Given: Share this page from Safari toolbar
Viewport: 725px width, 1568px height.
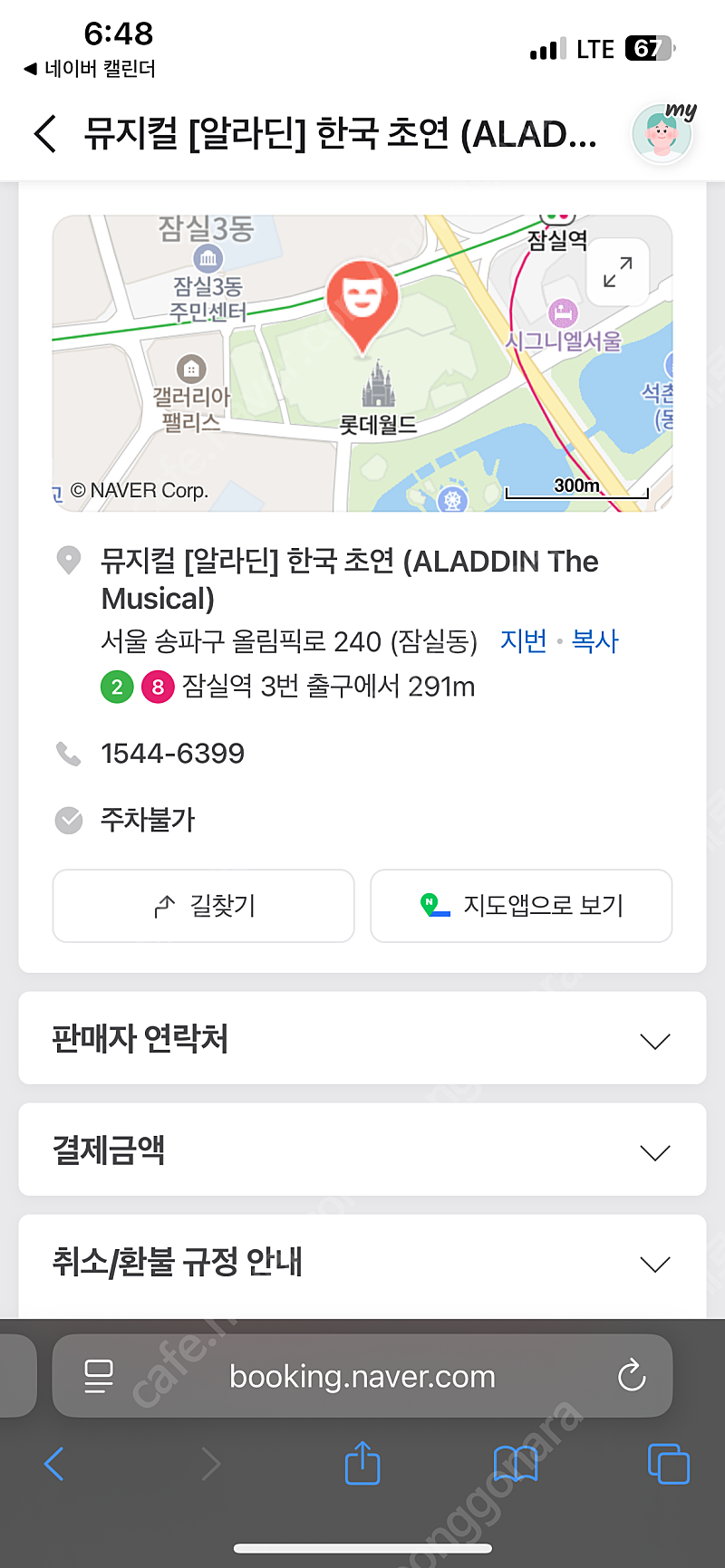Looking at the screenshot, I should [362, 1462].
